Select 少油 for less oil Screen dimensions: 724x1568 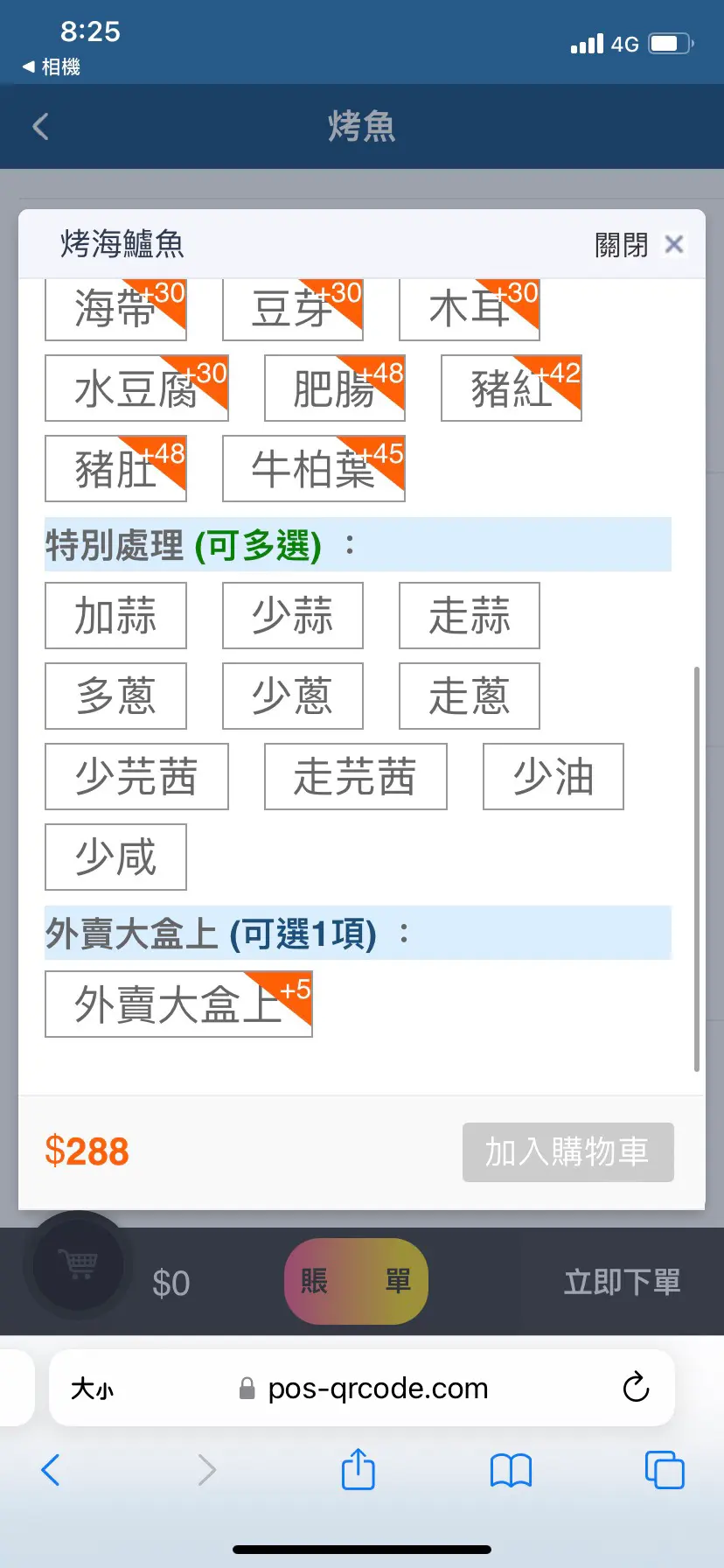click(x=553, y=776)
